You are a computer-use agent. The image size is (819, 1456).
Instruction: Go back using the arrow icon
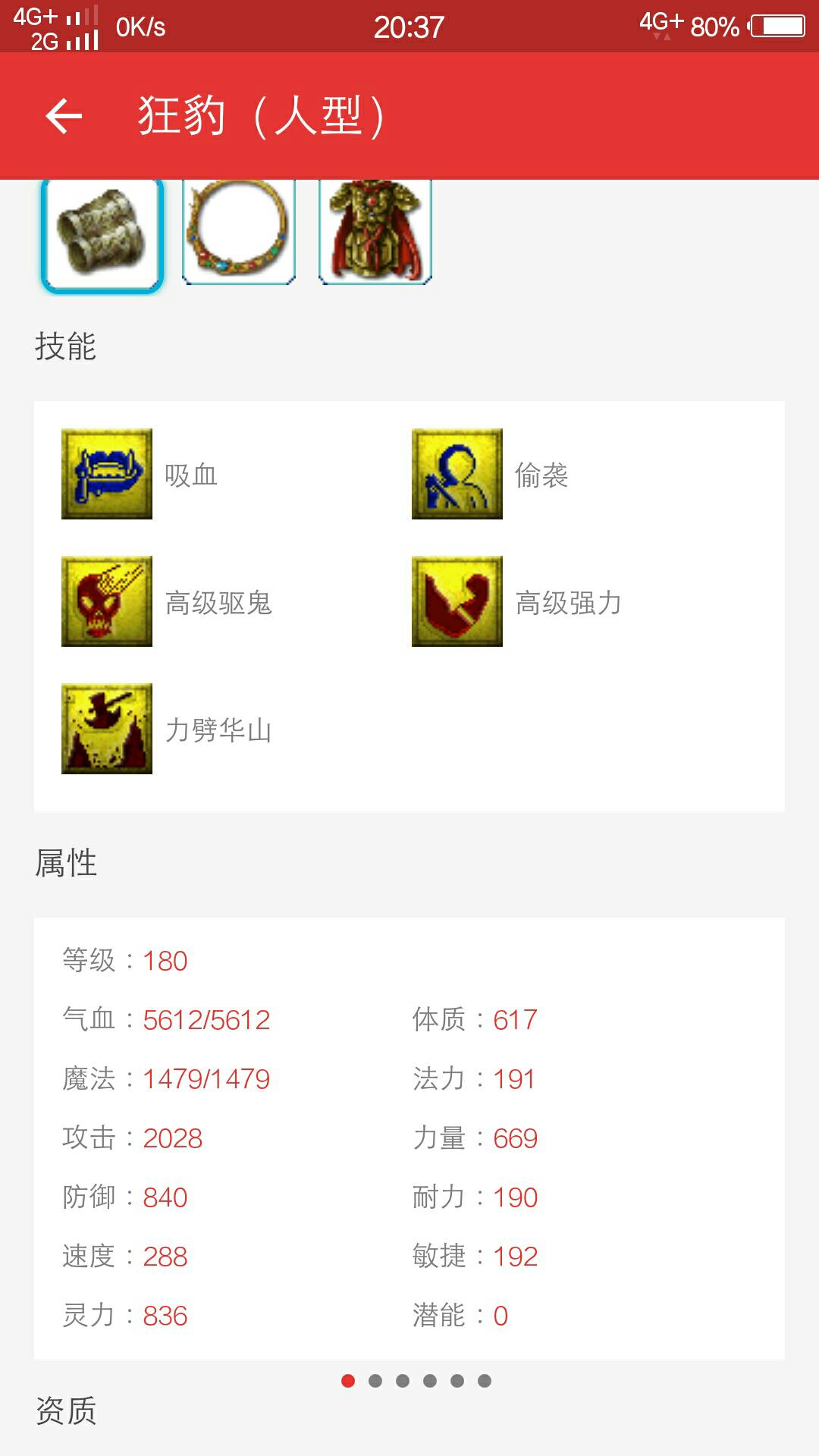(x=64, y=116)
